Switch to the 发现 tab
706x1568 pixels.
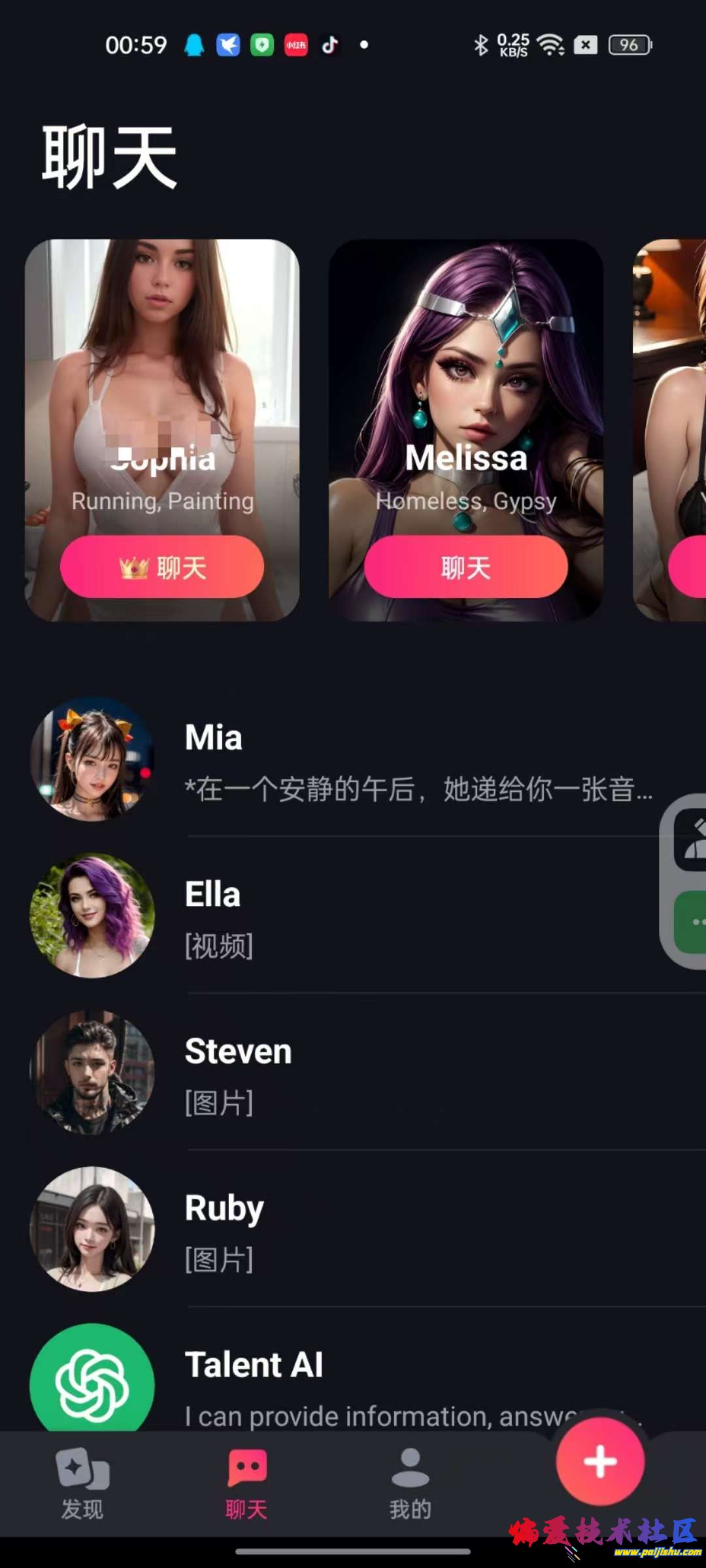[x=82, y=1484]
